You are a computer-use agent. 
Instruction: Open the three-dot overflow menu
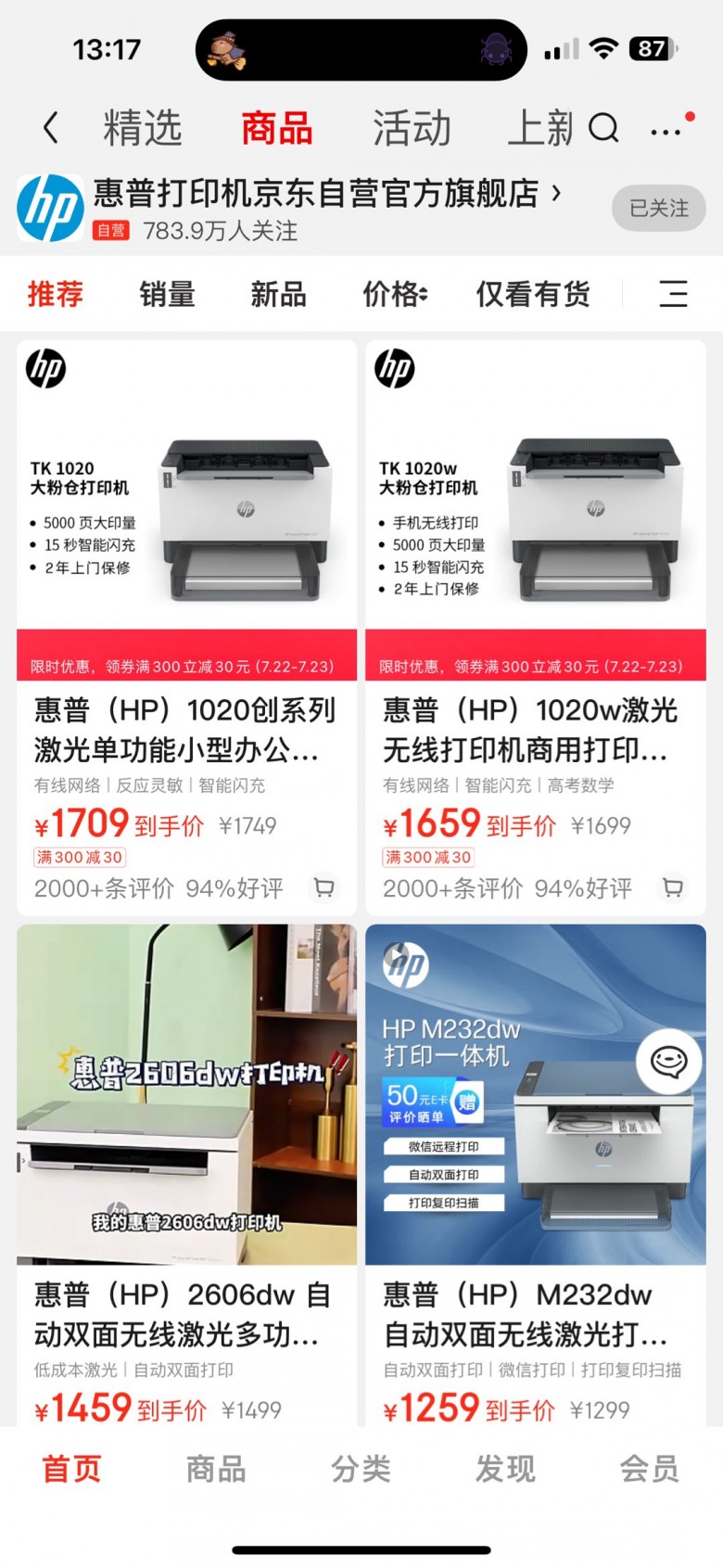tap(666, 132)
